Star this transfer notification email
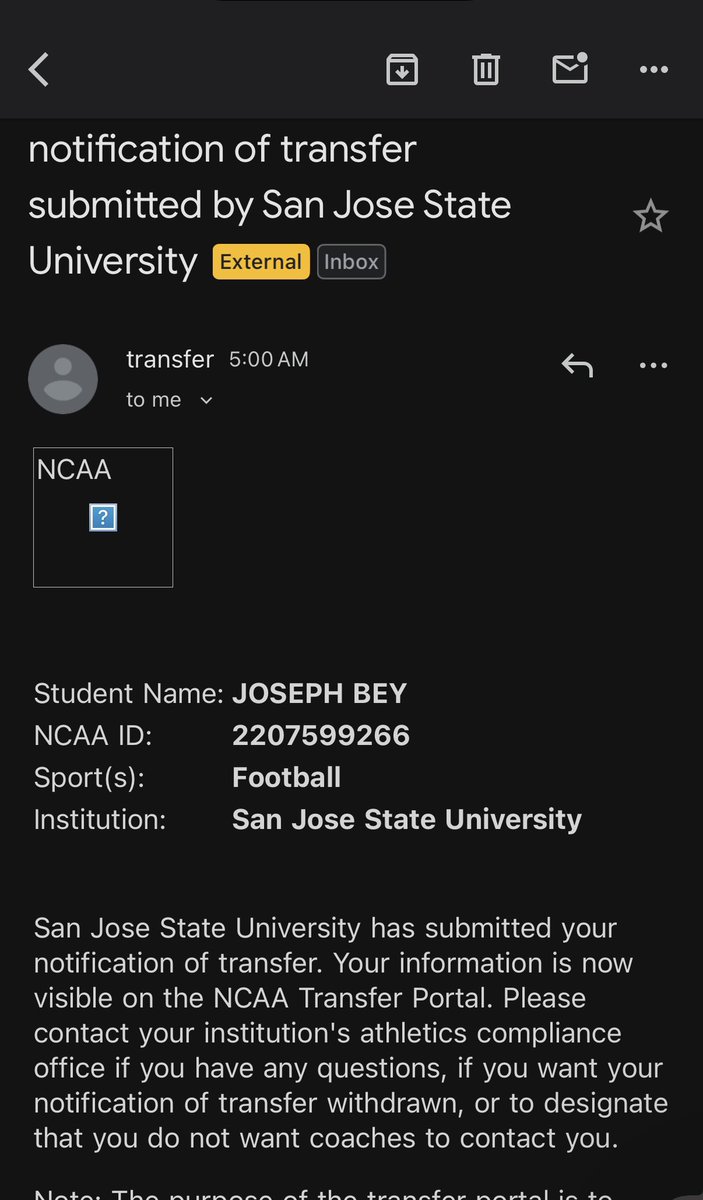This screenshot has height=1200, width=703. 651,216
